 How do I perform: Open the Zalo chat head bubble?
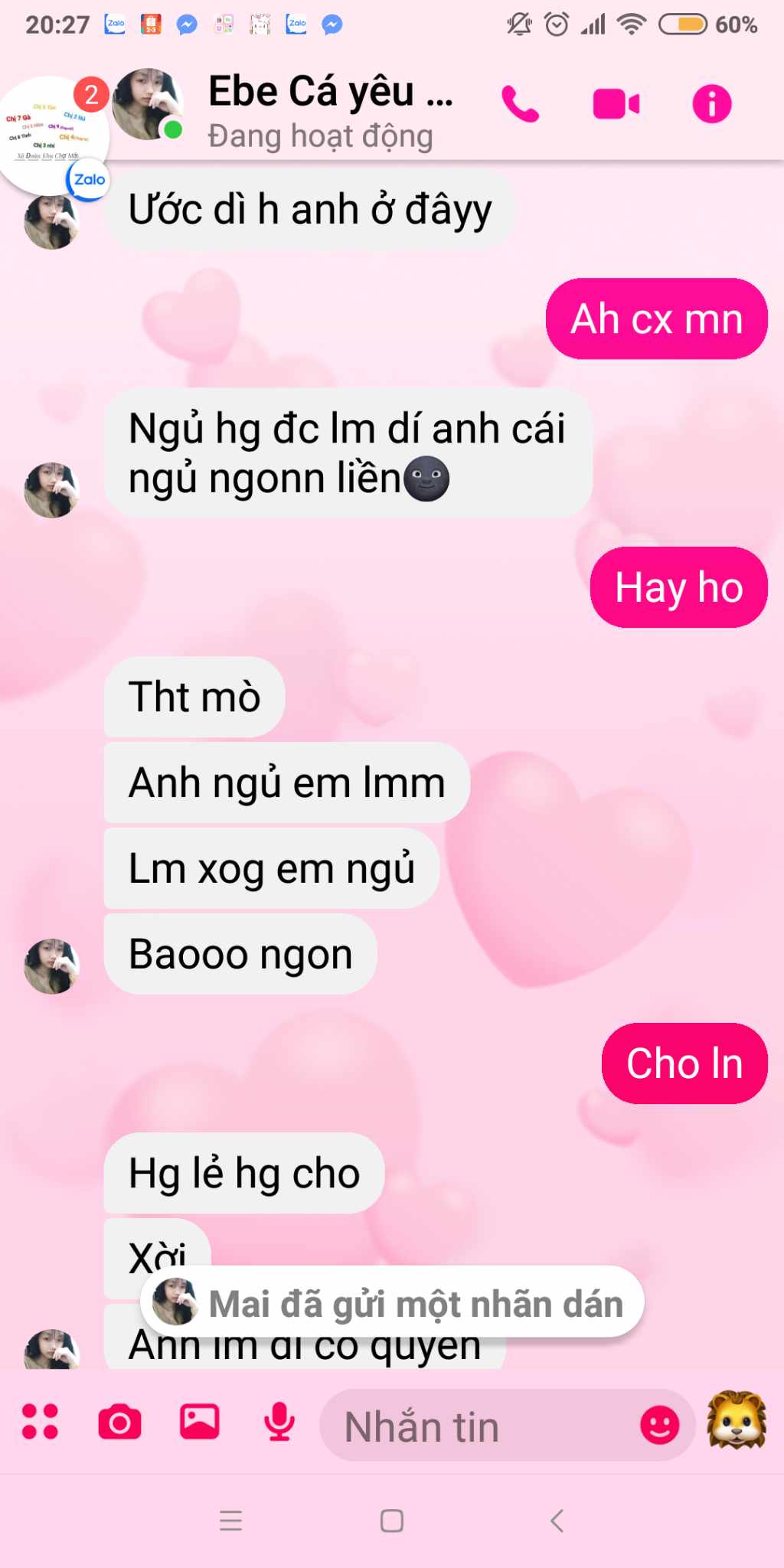click(x=54, y=136)
